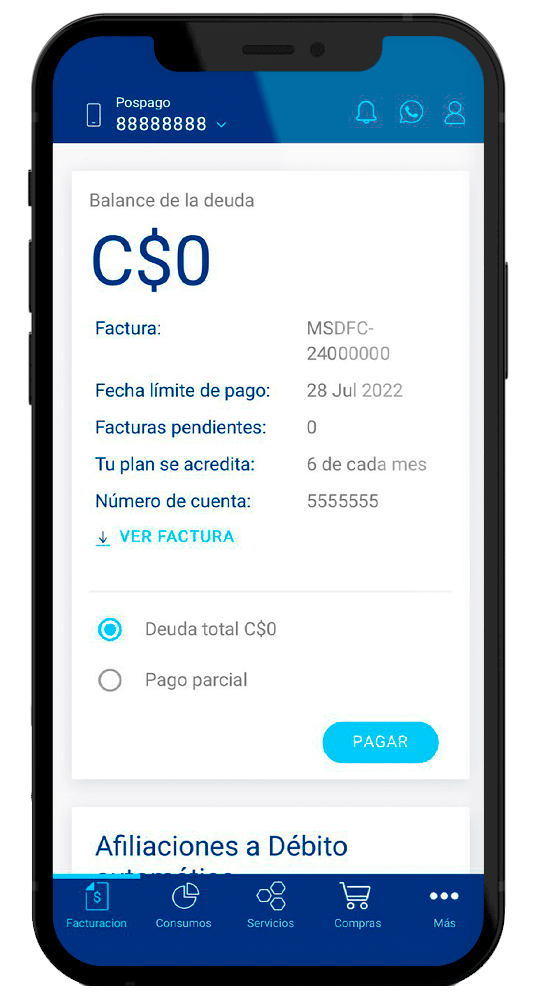The width and height of the screenshot is (536, 1001).
Task: Select the Deuda total C$0 option
Action: tap(187, 629)
